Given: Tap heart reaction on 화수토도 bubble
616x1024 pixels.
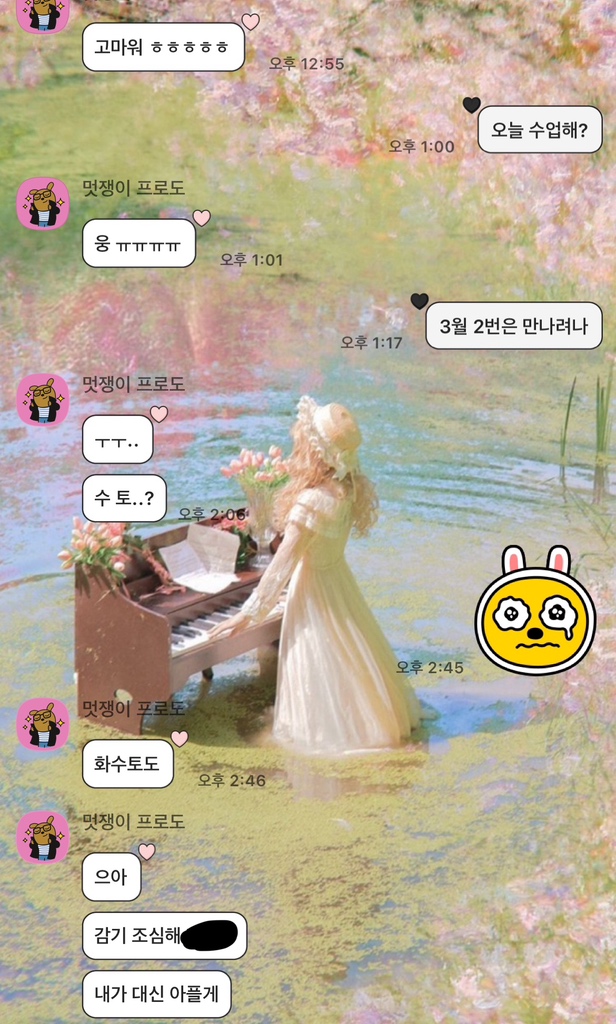Looking at the screenshot, I should click(x=180, y=738).
